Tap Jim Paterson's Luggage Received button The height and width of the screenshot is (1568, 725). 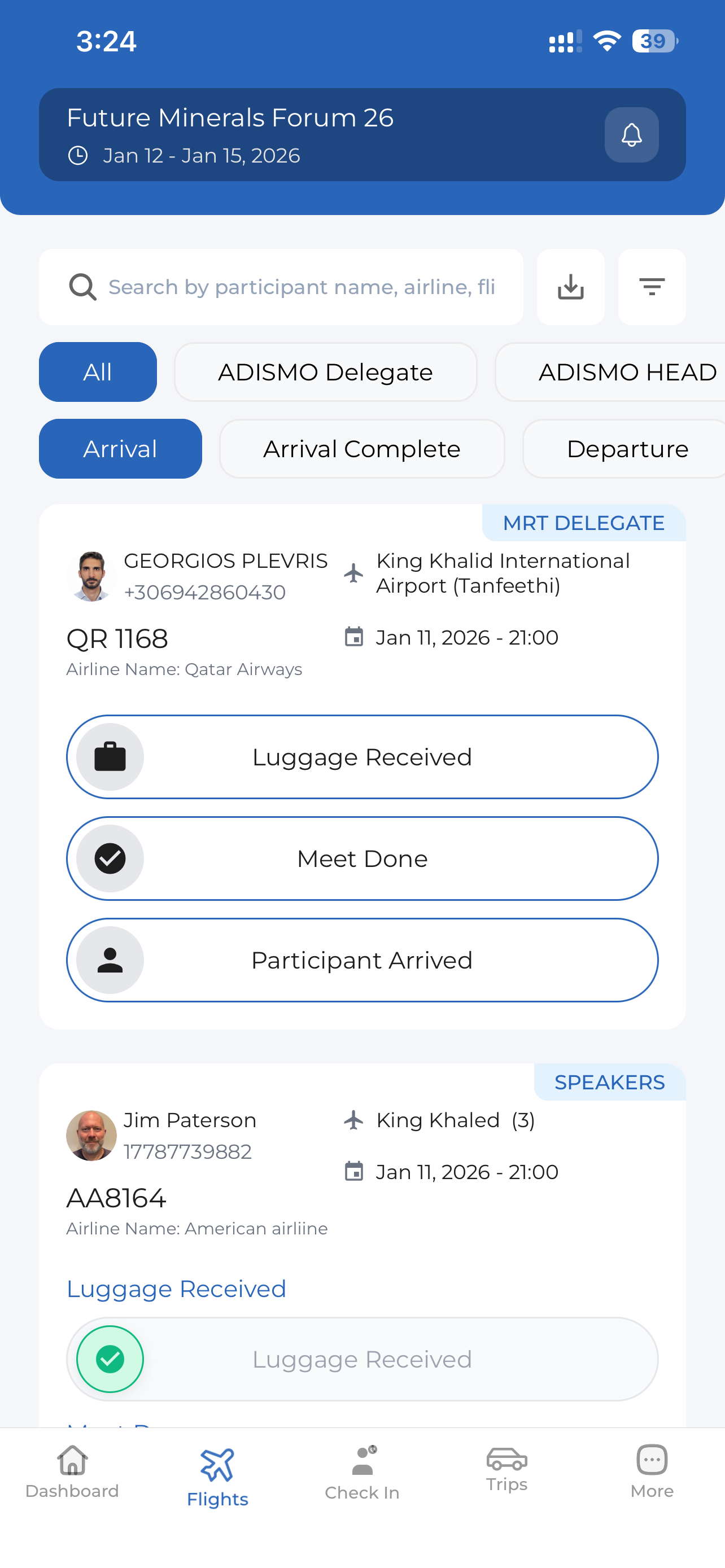(362, 1359)
